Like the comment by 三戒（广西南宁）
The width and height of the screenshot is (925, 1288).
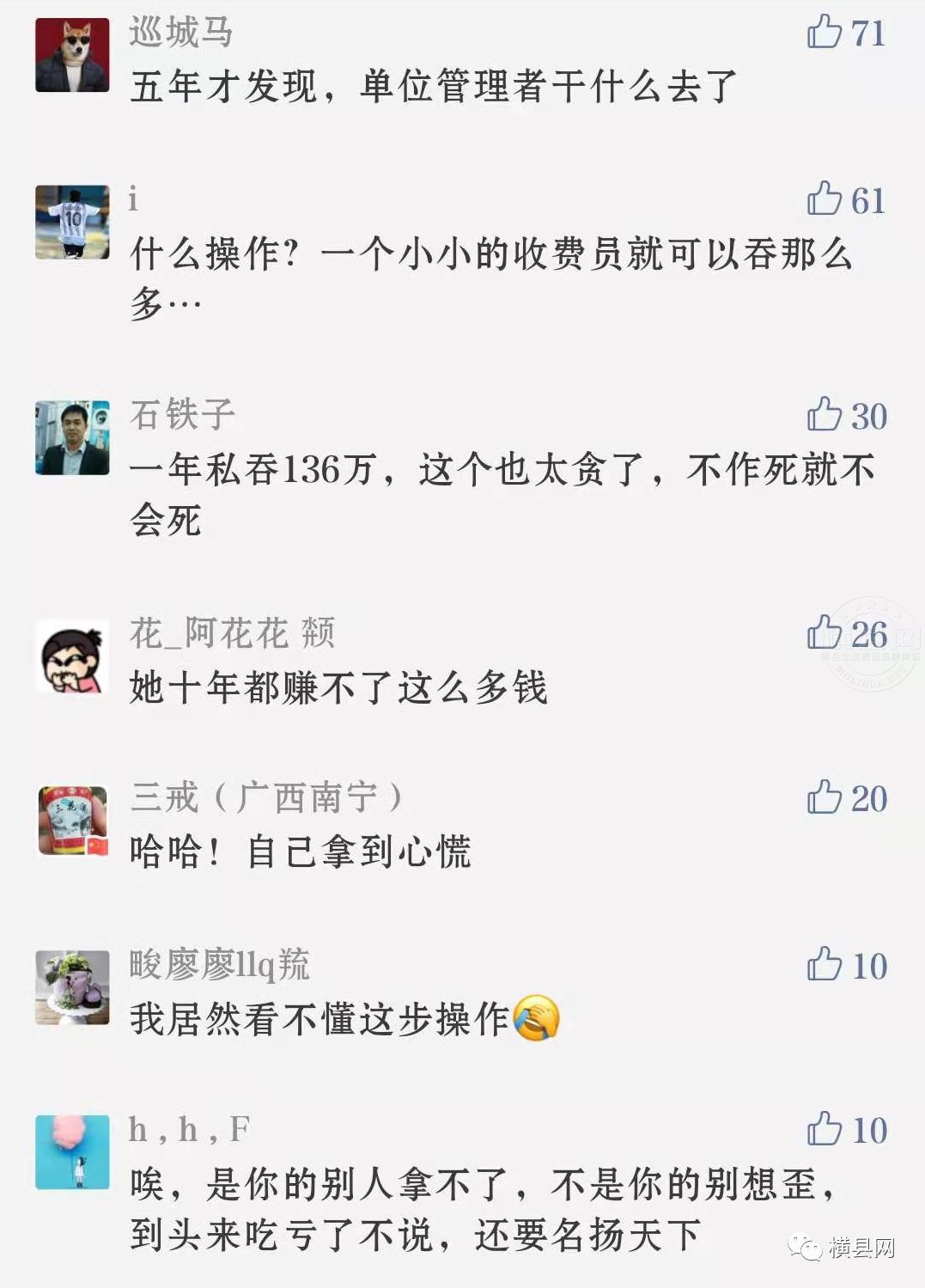[824, 797]
